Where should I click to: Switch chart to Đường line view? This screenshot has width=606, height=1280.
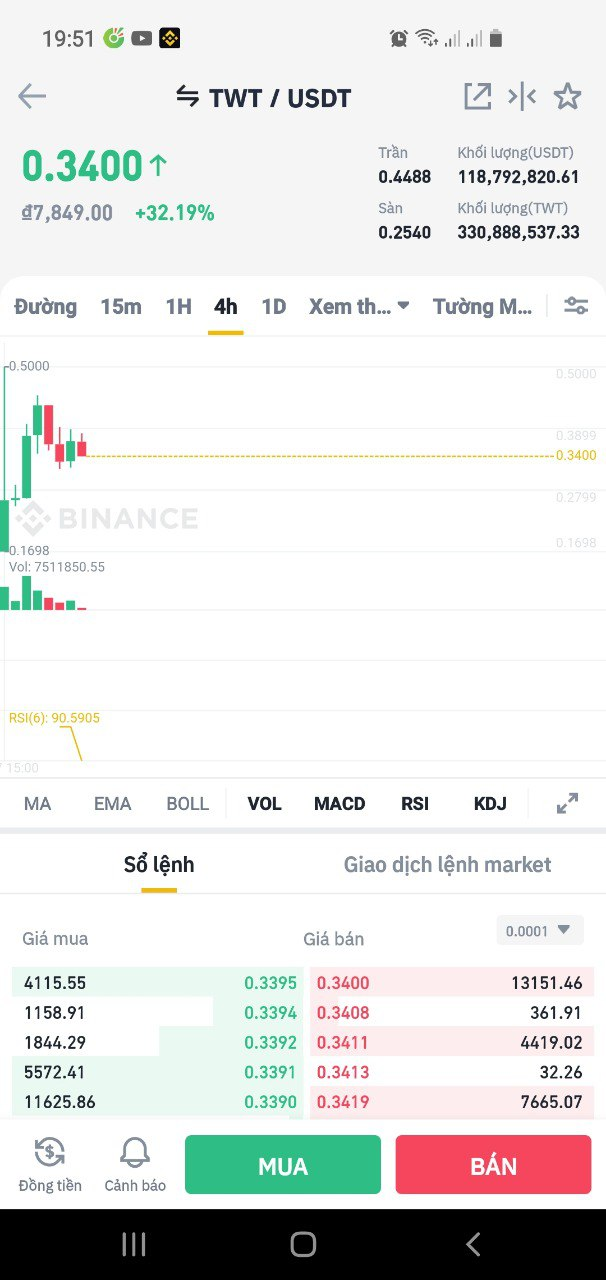point(45,307)
